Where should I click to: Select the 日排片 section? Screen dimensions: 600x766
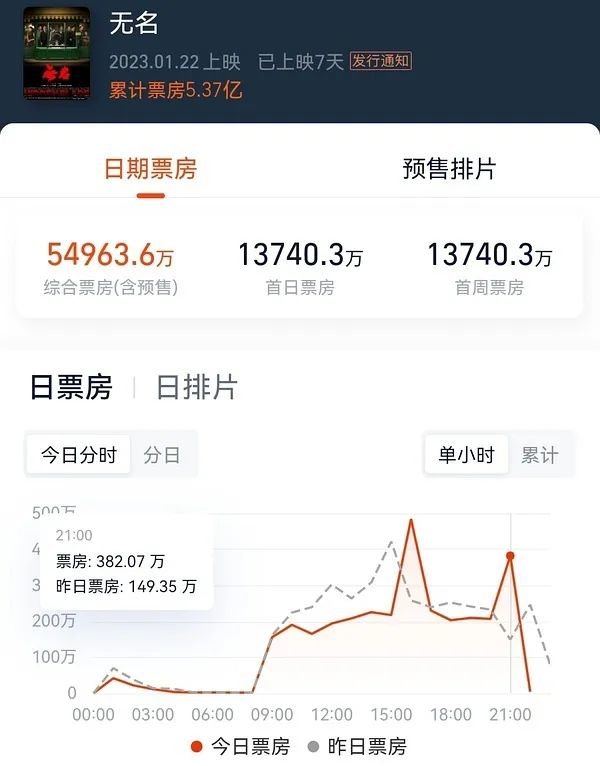[x=197, y=387]
